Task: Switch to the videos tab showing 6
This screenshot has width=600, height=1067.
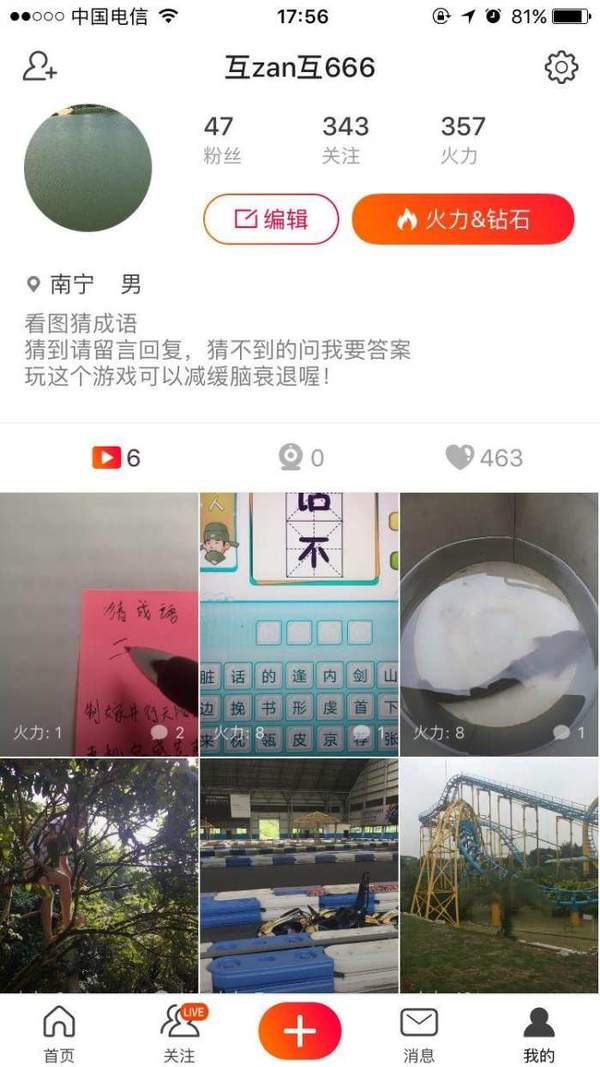Action: click(116, 458)
